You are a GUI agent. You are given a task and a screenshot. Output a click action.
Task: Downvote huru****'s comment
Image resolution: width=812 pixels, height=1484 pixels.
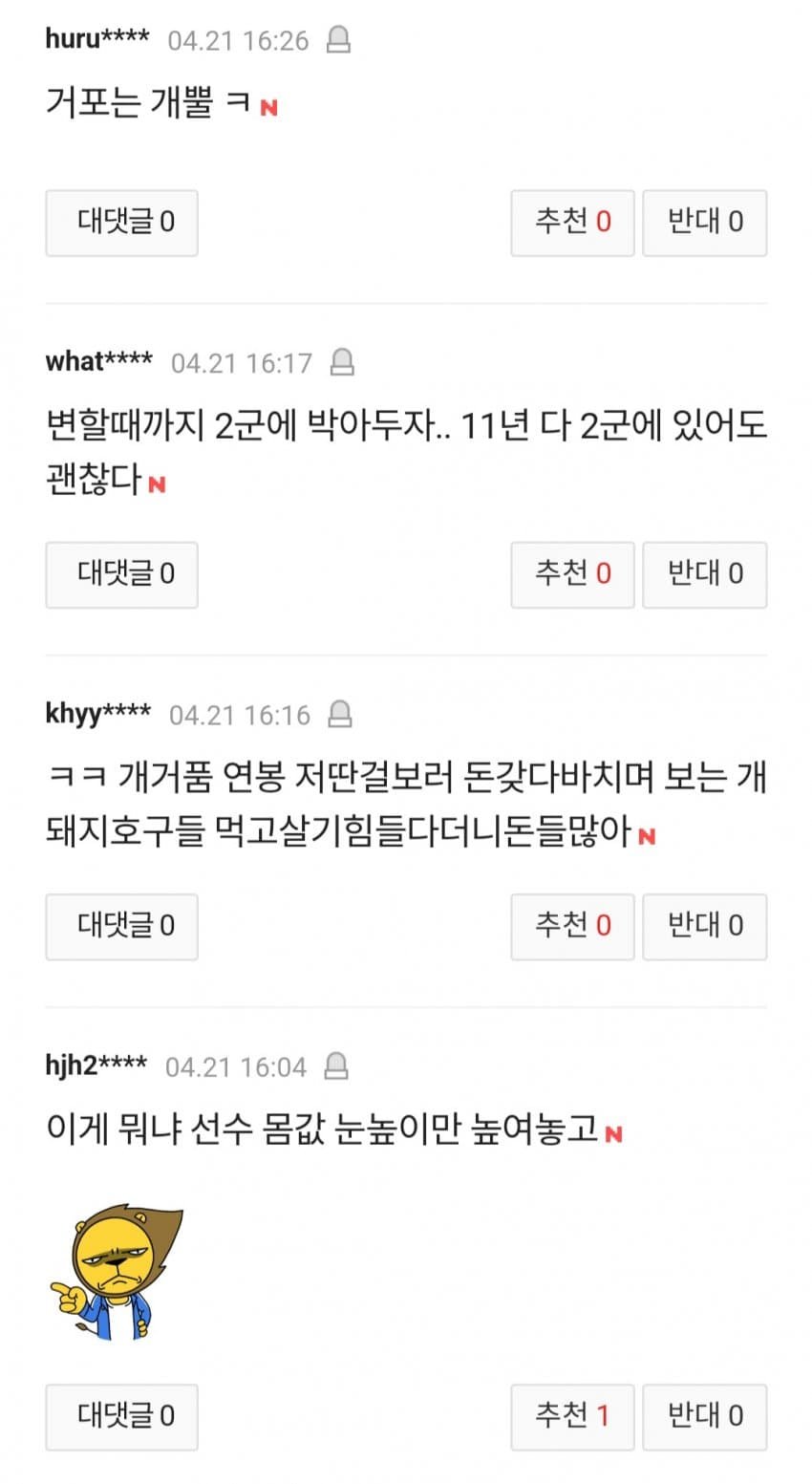(x=704, y=223)
